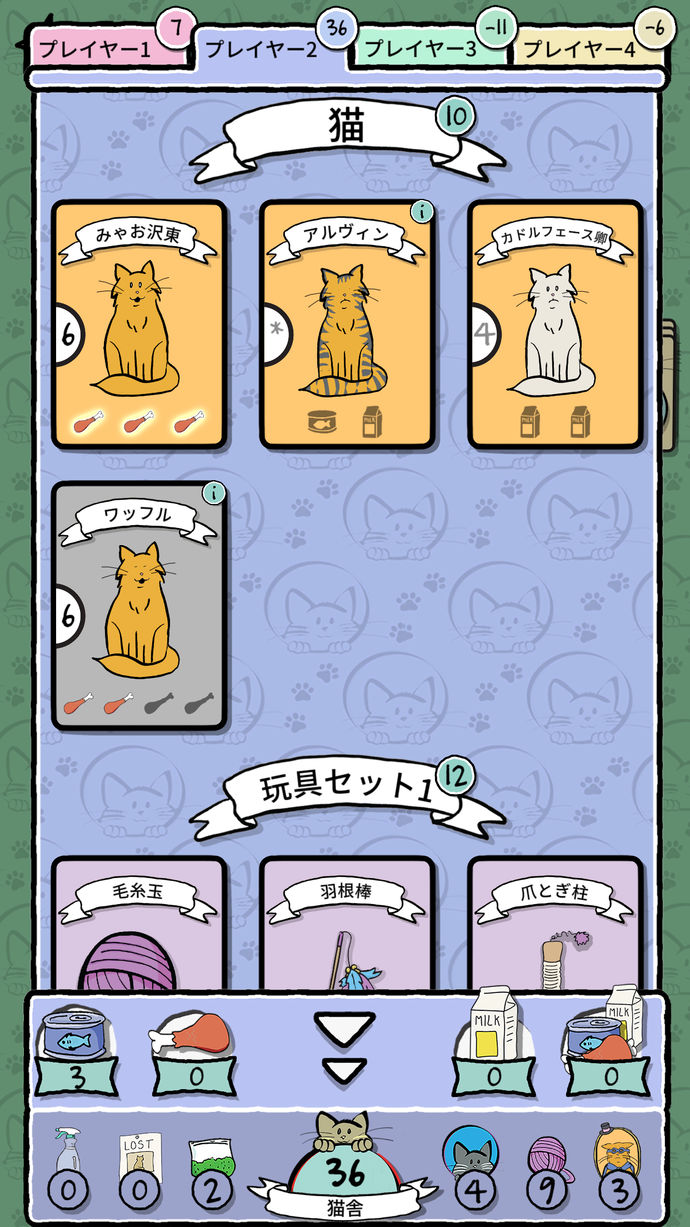The width and height of the screenshot is (690, 1227).
Task: Open the みゃお沢東 cat card
Action: (x=139, y=324)
